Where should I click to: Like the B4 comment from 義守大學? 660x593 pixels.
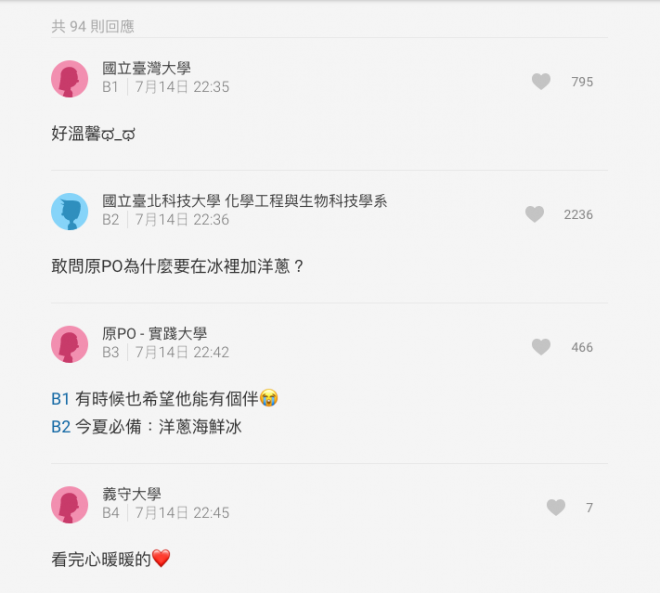tap(556, 508)
